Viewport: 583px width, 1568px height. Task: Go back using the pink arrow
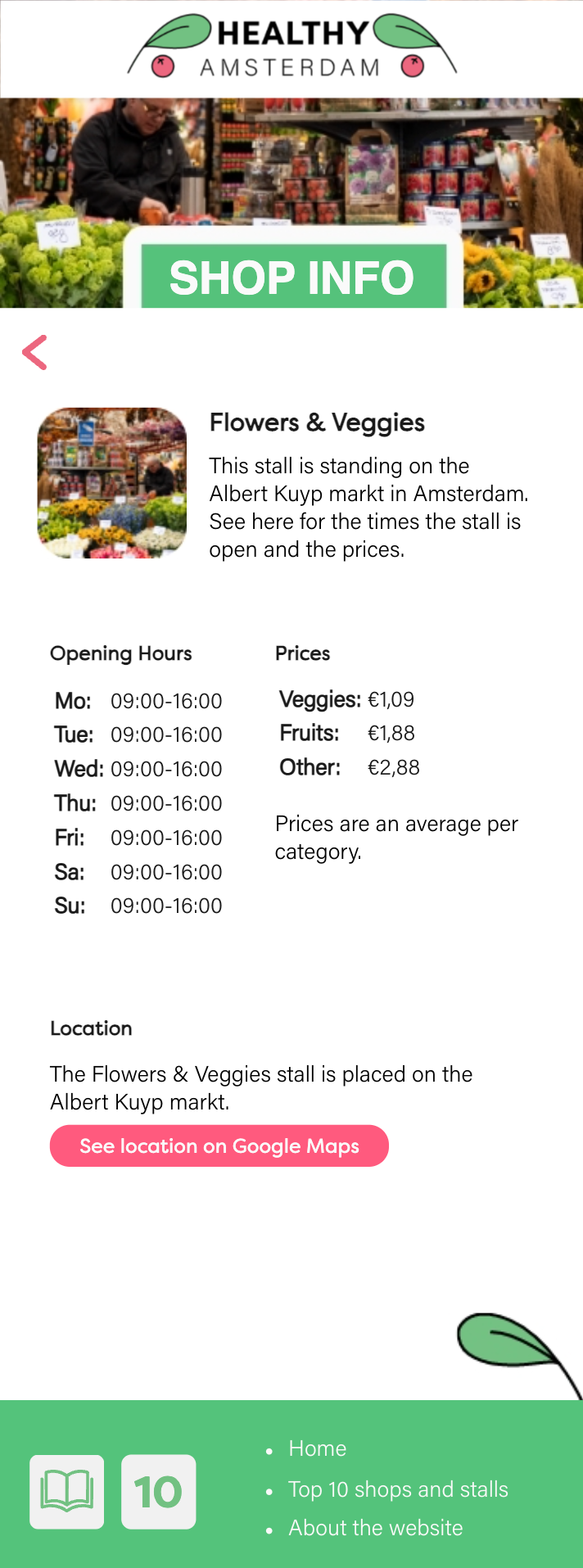click(34, 353)
